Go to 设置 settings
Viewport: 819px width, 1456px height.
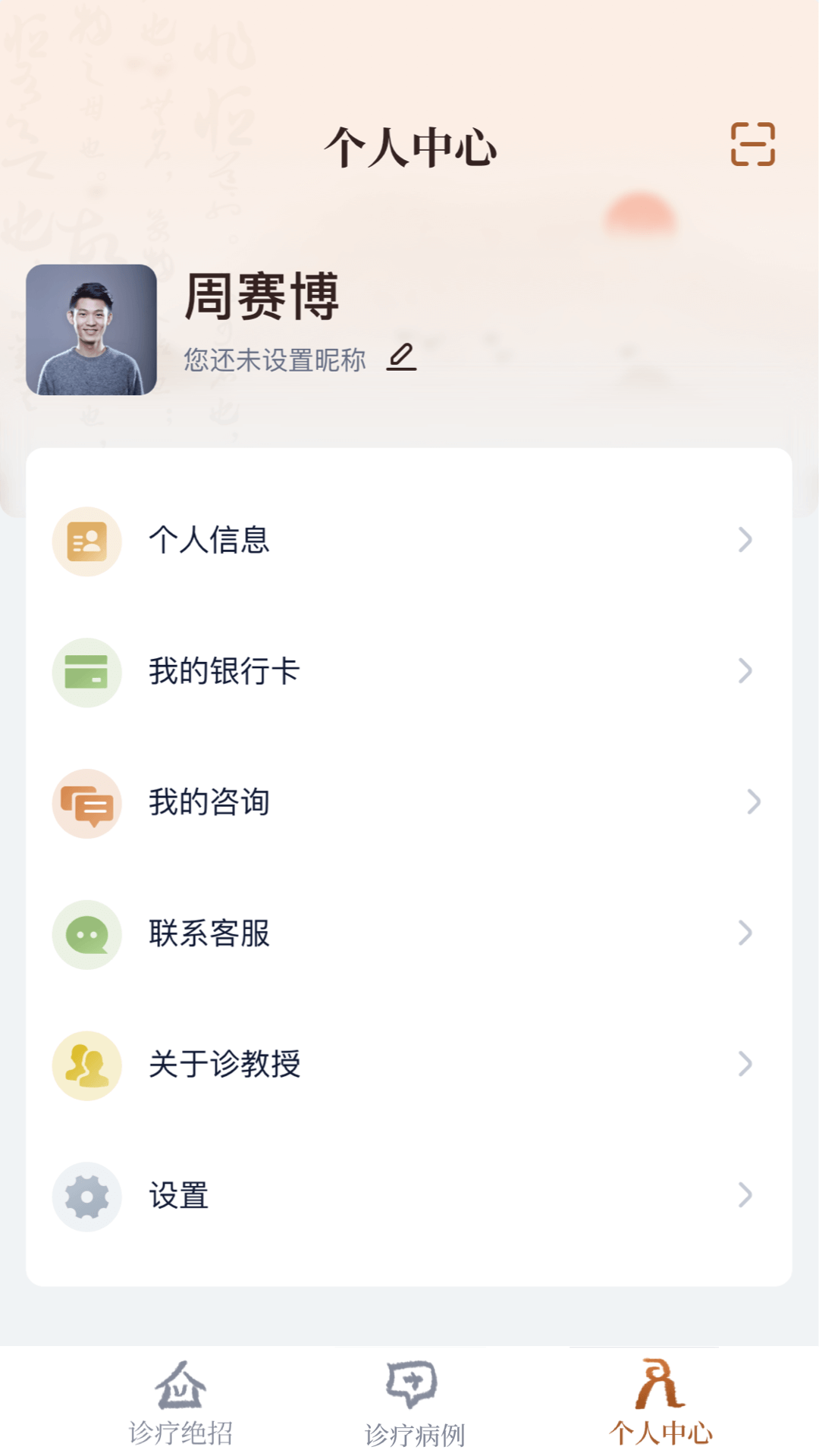coord(409,1196)
